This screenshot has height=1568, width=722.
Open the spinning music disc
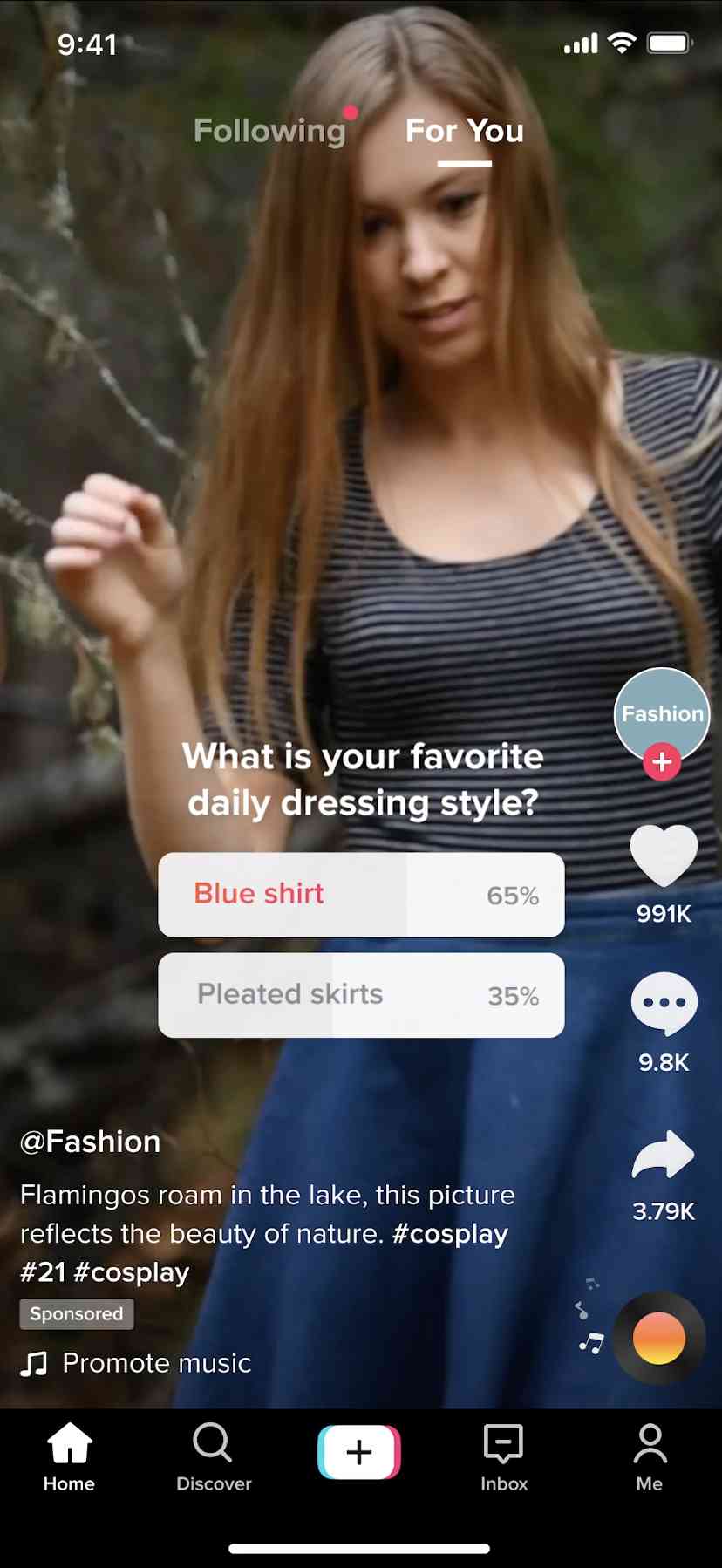(x=658, y=1338)
